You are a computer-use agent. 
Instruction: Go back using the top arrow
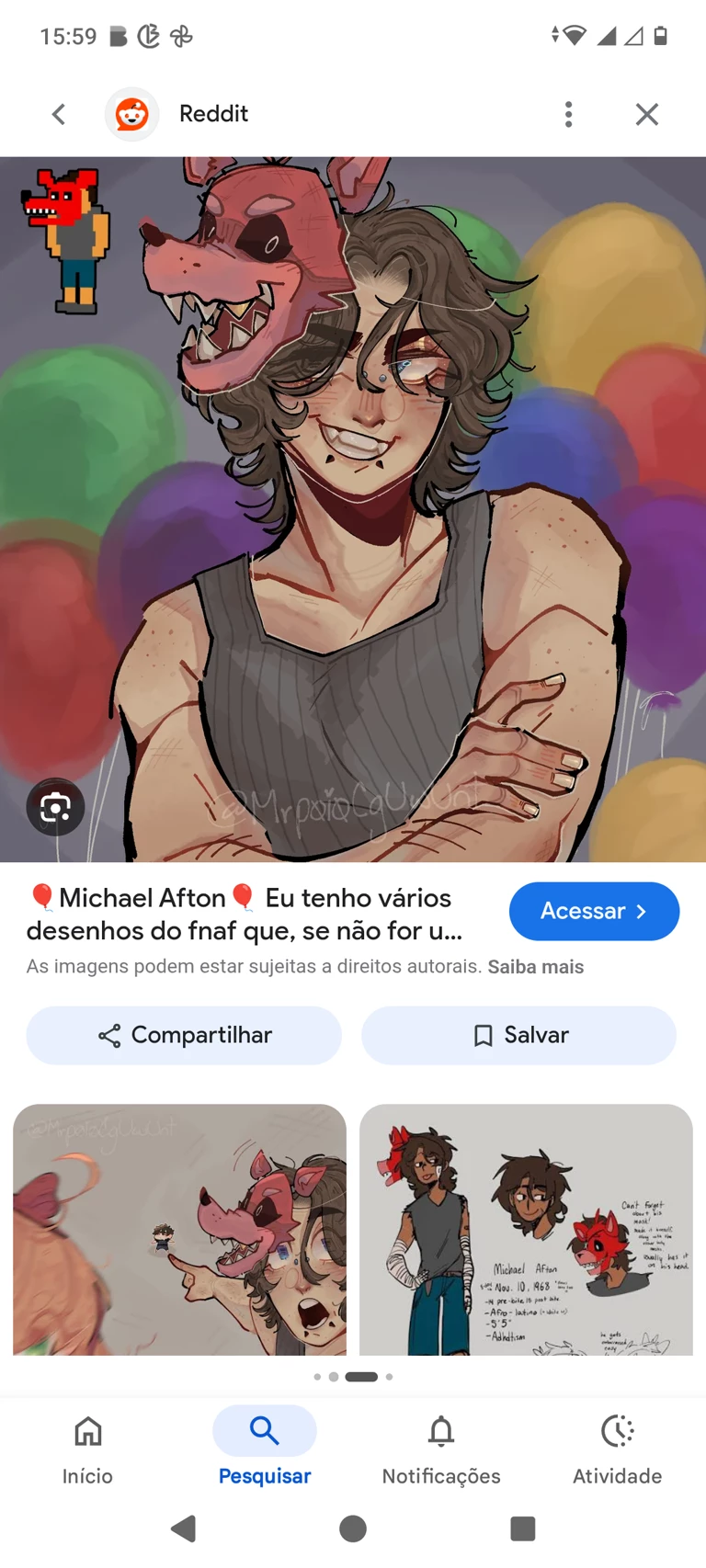(x=59, y=114)
